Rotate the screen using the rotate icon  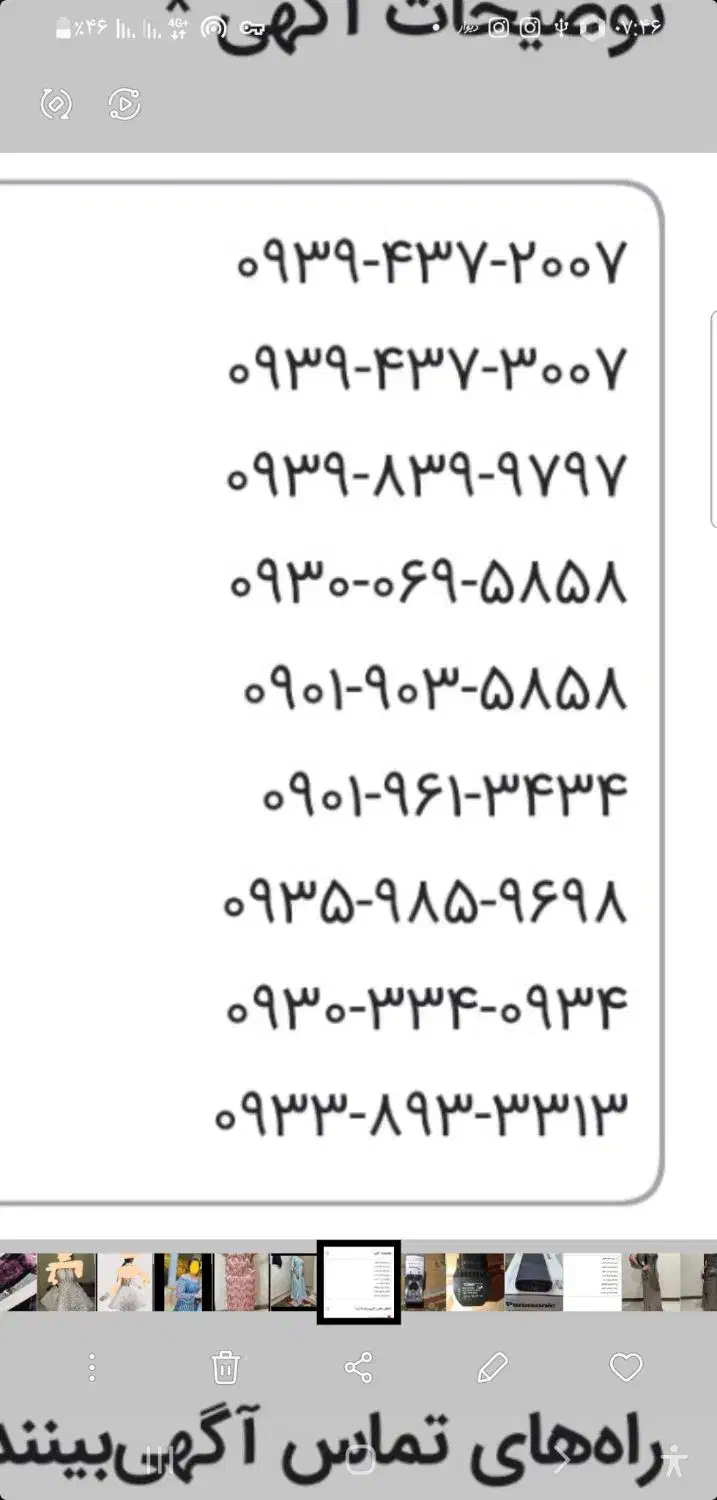(56, 104)
